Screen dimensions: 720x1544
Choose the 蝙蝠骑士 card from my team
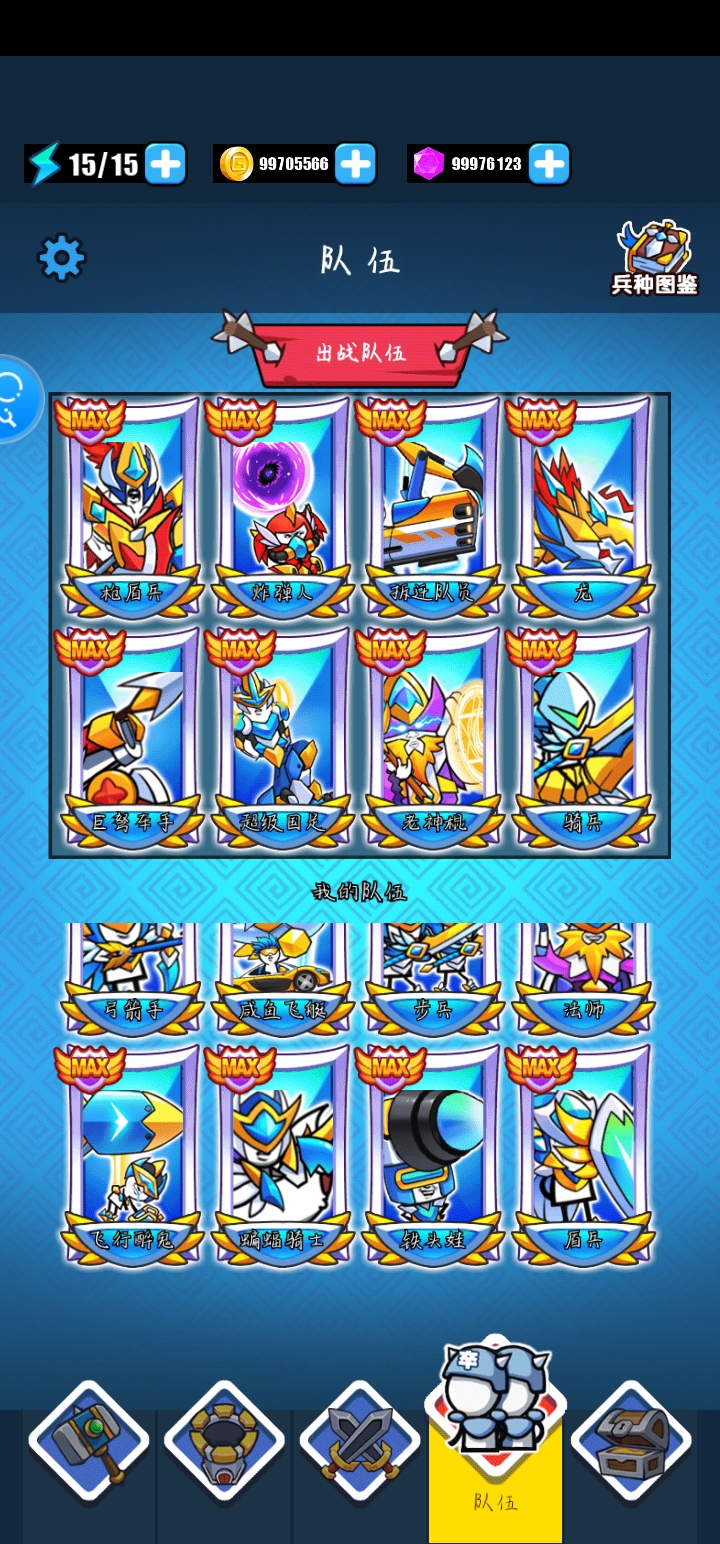tap(283, 1154)
